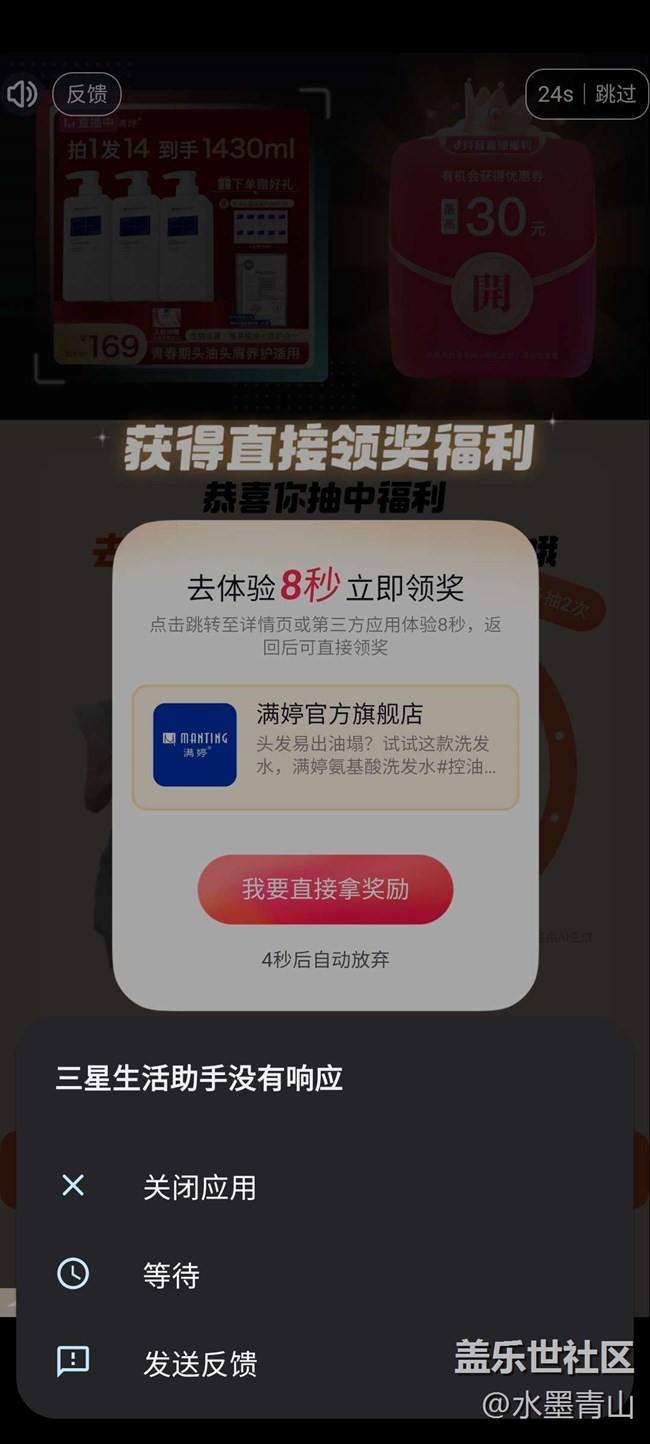Choose 关闭应用 to close the app
650x1444 pixels.
(199, 1187)
